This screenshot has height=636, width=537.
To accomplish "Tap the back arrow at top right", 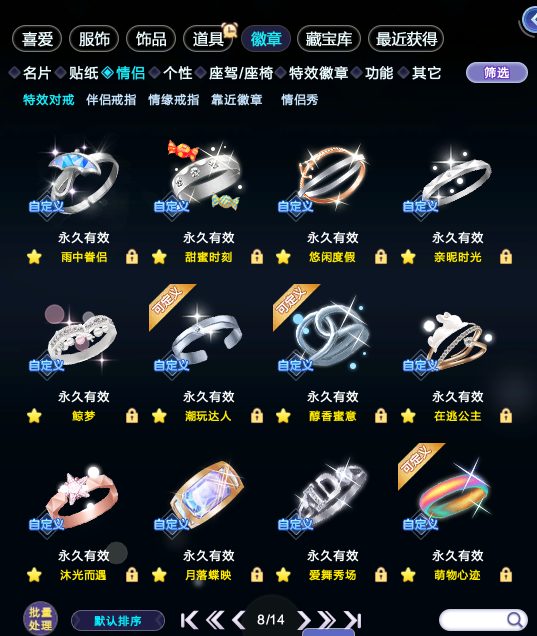I will (530, 20).
